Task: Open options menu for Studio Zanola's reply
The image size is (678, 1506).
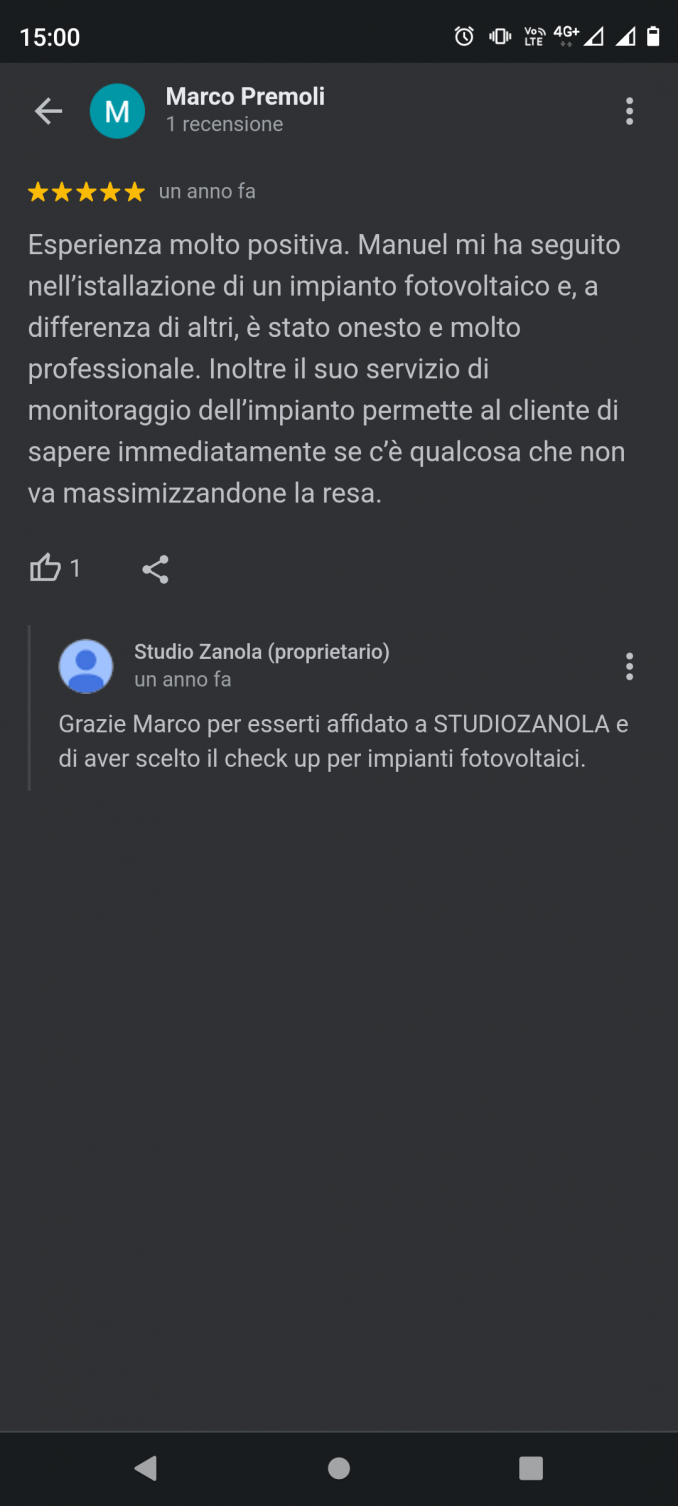Action: click(629, 666)
